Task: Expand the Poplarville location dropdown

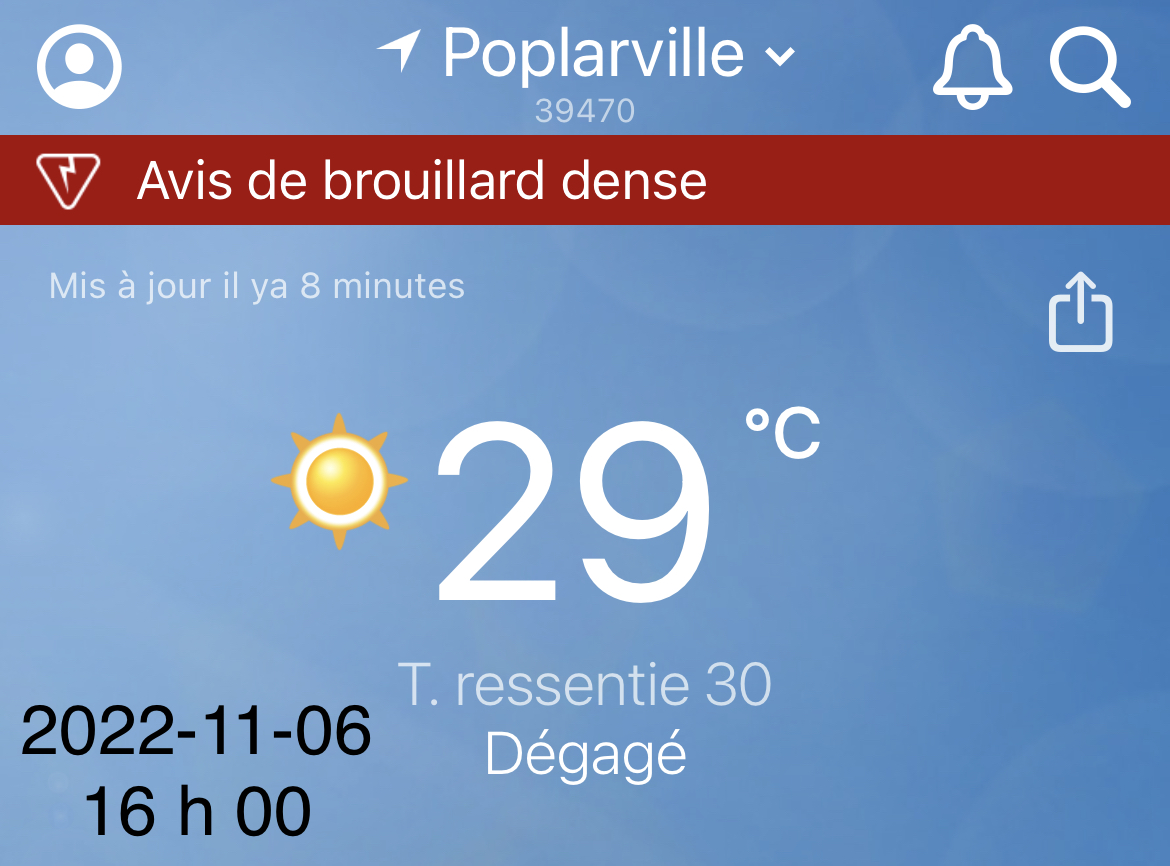Action: (779, 56)
